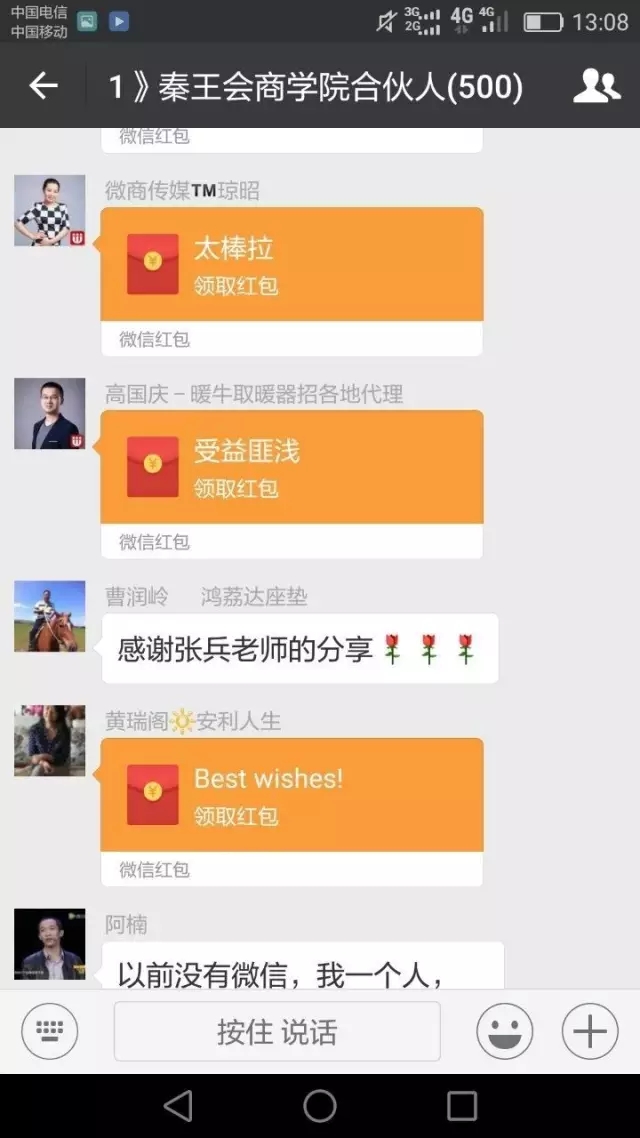Open the group members info icon
The image size is (640, 1138).
point(596,86)
